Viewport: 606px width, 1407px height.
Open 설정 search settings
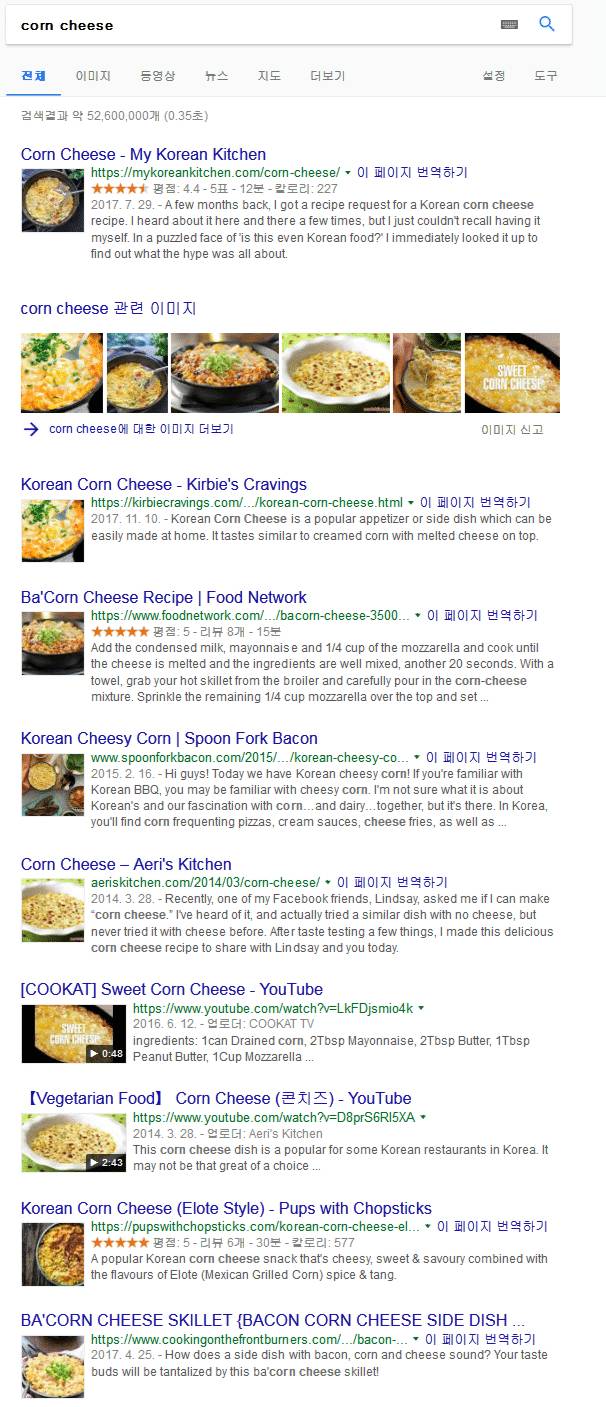click(x=493, y=76)
